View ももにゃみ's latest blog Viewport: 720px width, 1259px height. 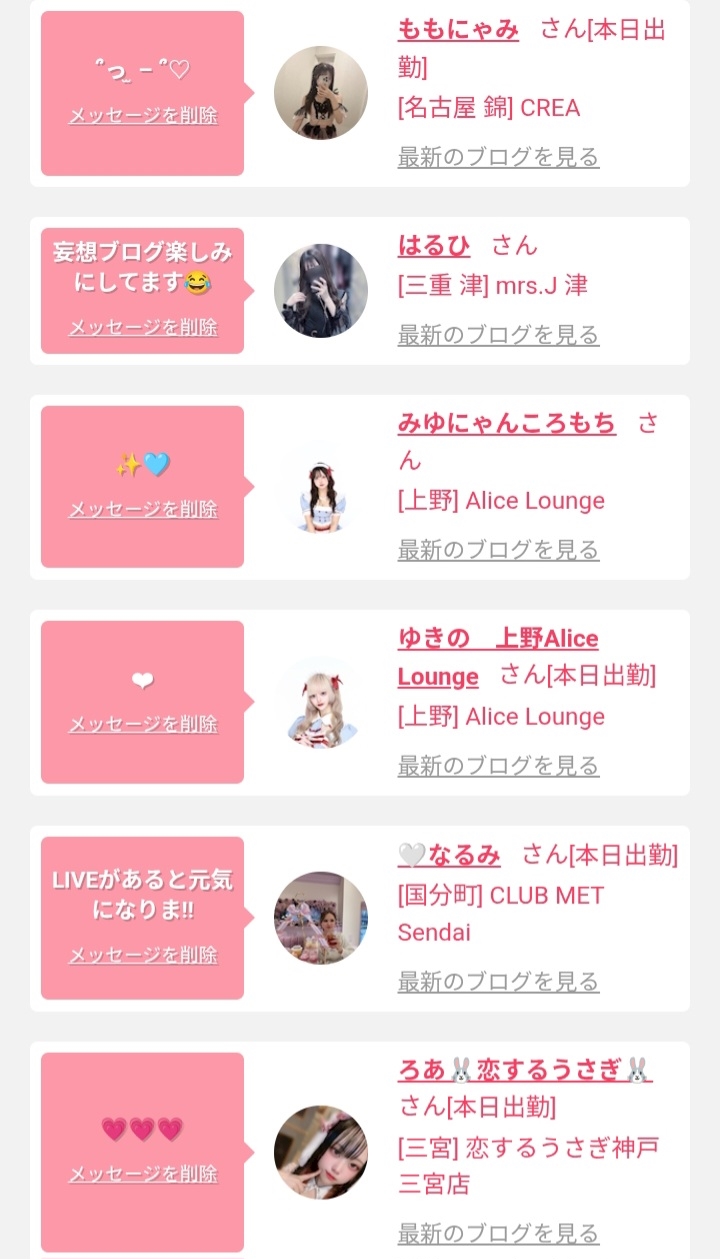pos(498,157)
